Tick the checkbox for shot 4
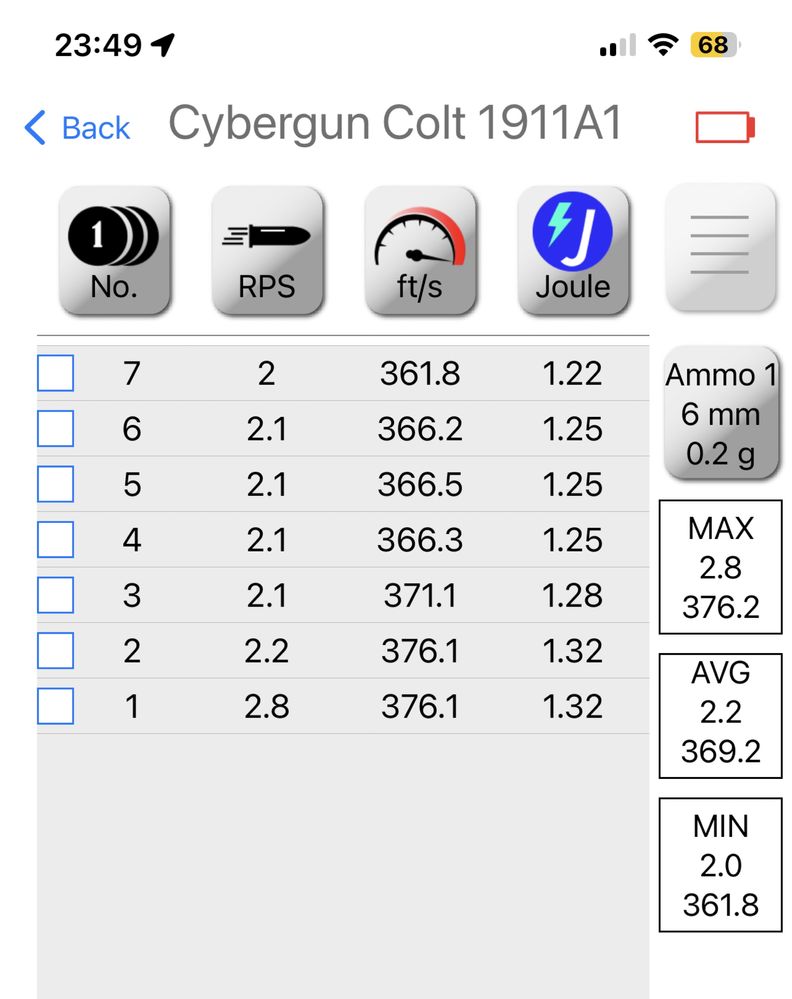 click(x=56, y=540)
